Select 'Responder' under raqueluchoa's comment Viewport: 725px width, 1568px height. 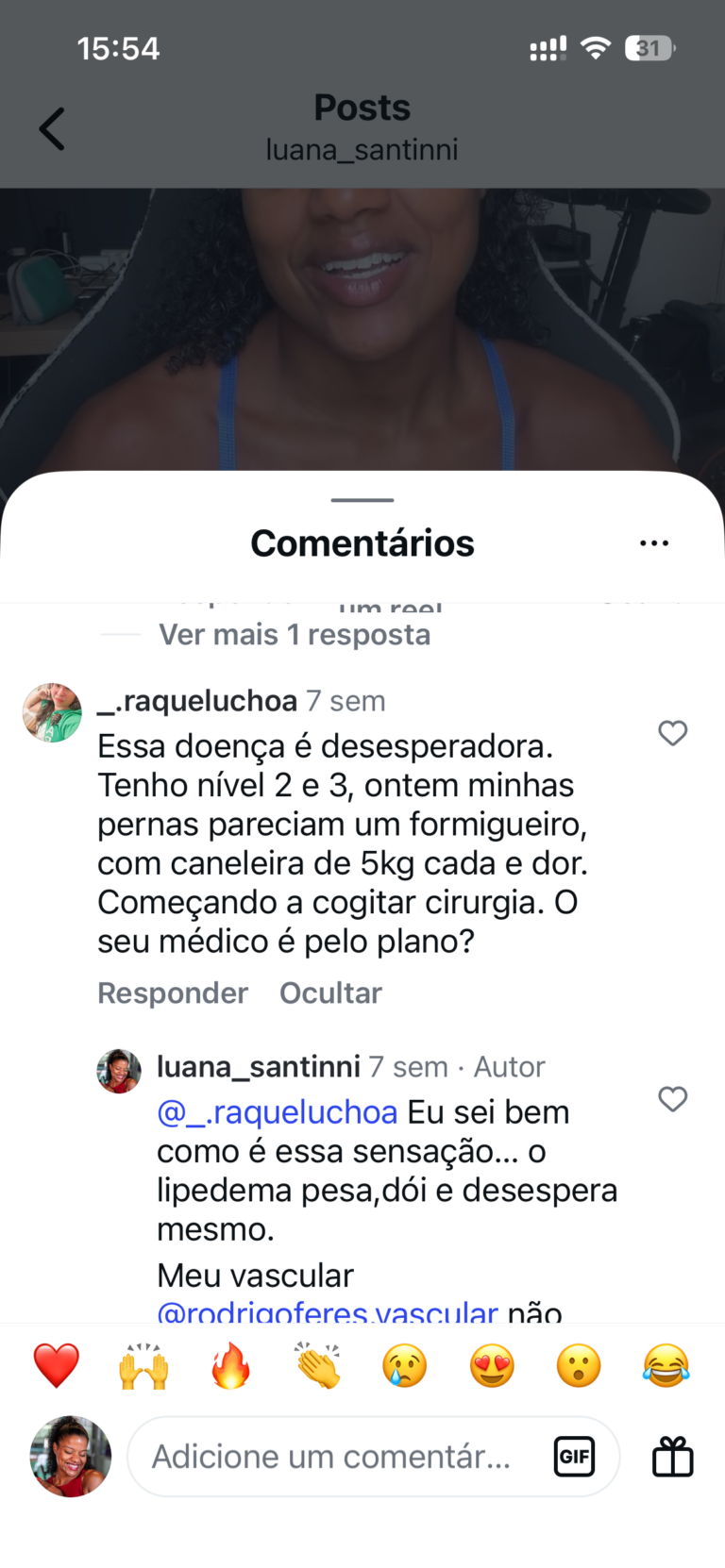[x=173, y=993]
